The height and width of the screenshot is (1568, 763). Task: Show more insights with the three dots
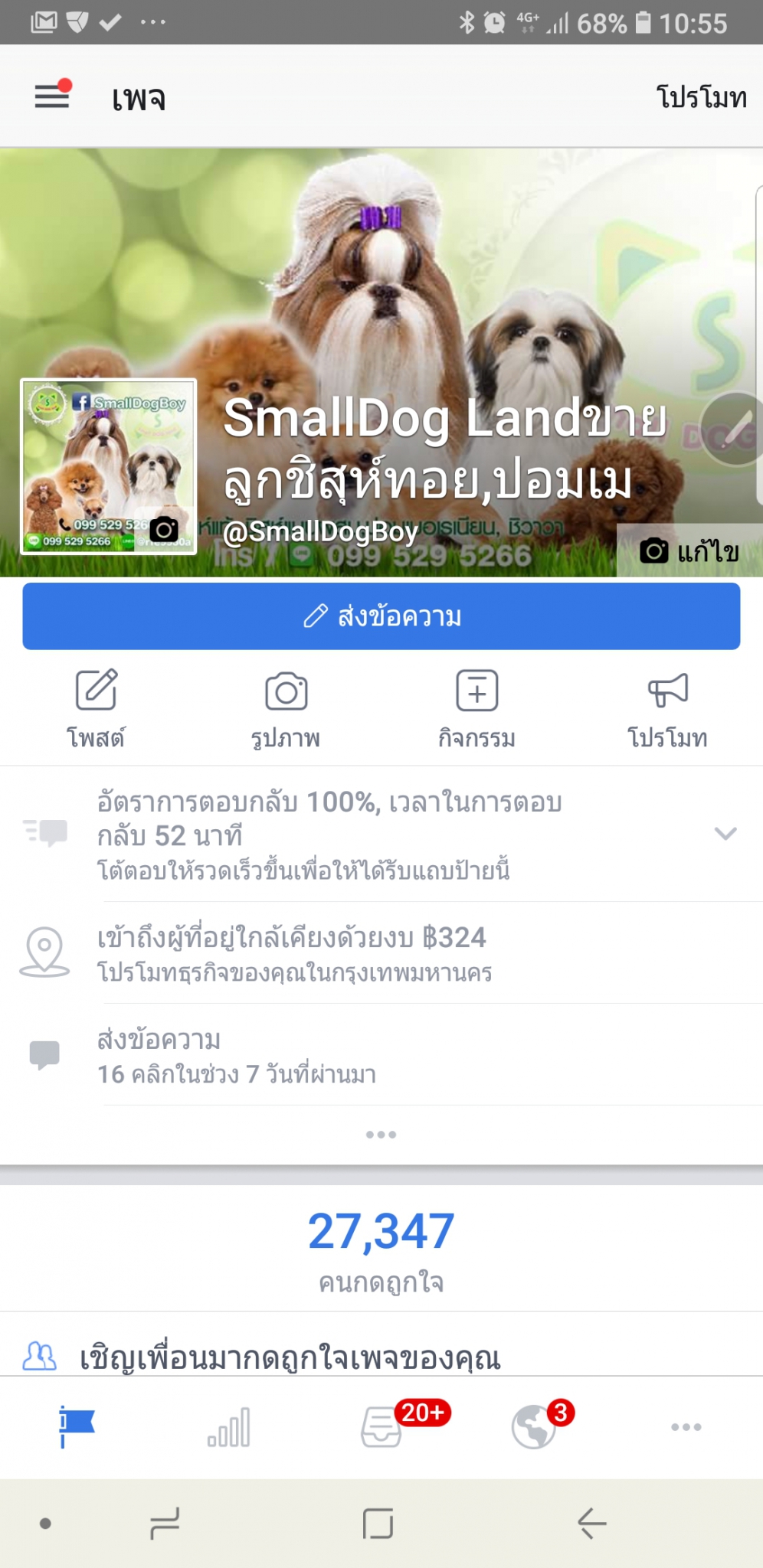click(381, 1135)
